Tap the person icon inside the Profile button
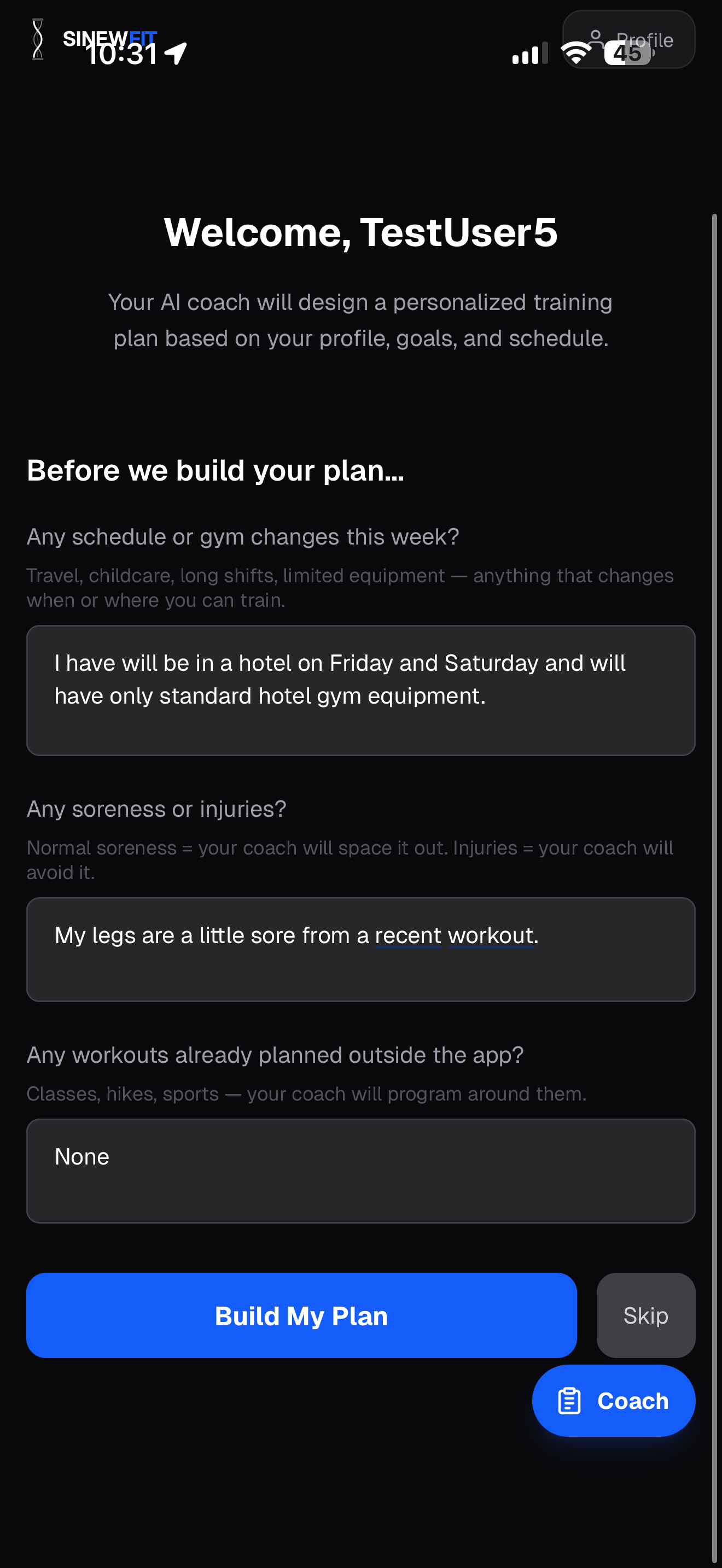This screenshot has height=1568, width=722. point(597,38)
